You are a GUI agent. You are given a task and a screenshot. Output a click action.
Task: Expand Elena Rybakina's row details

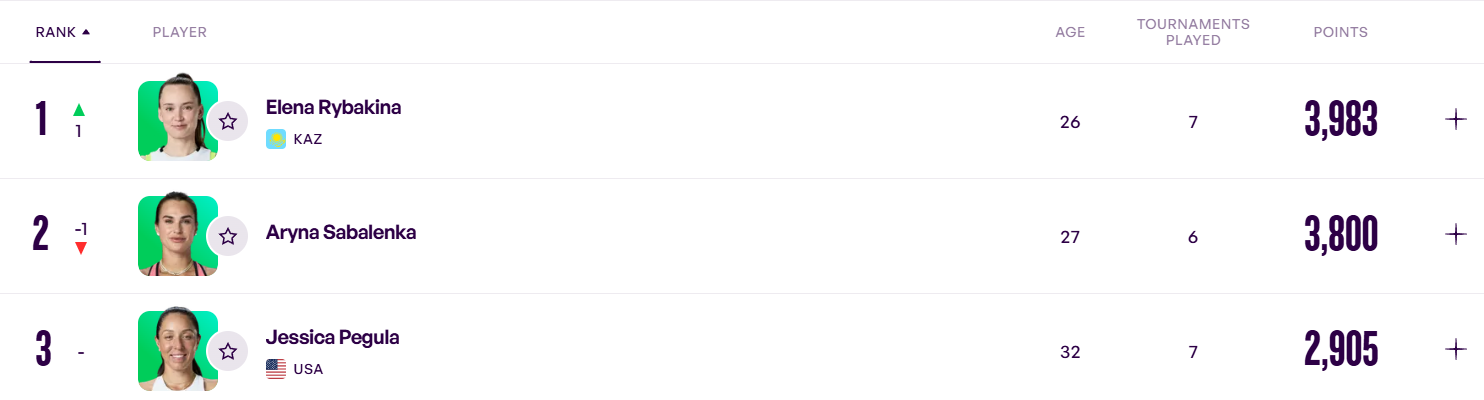(x=1456, y=120)
